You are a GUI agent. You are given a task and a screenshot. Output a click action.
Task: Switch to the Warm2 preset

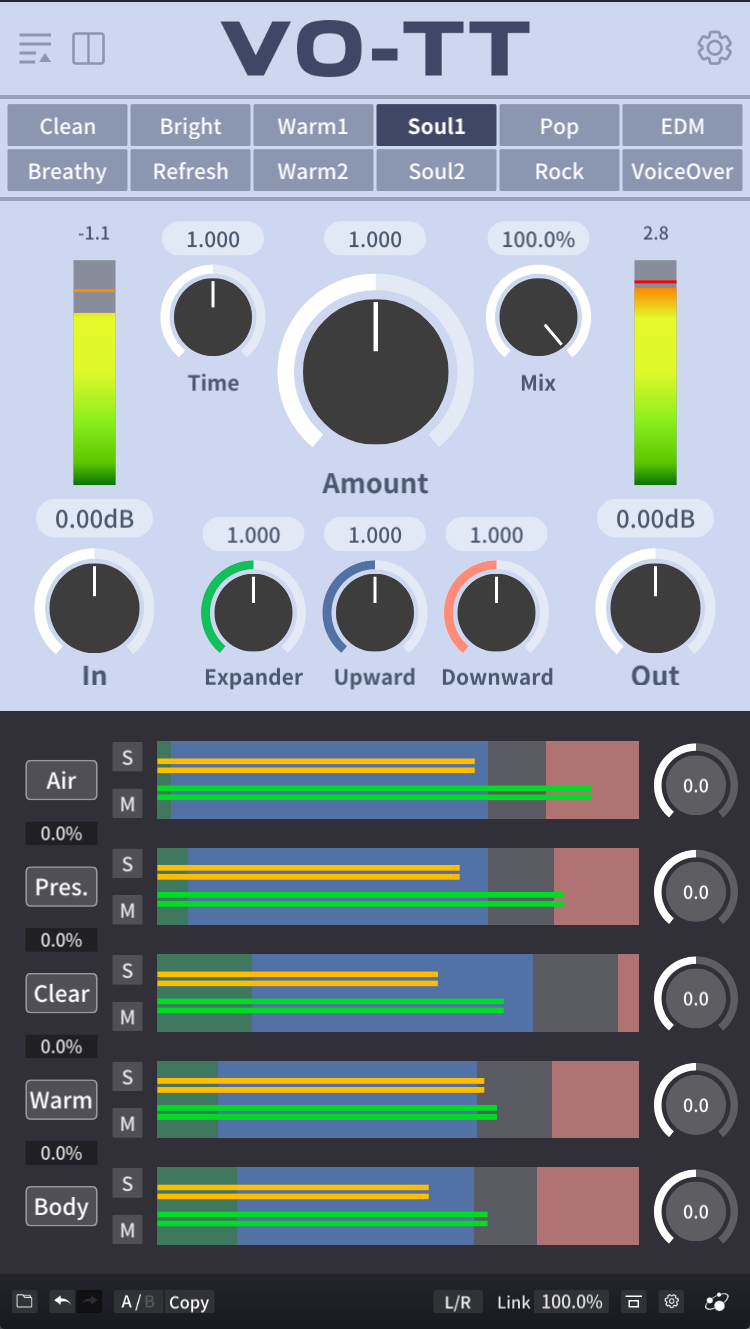313,171
